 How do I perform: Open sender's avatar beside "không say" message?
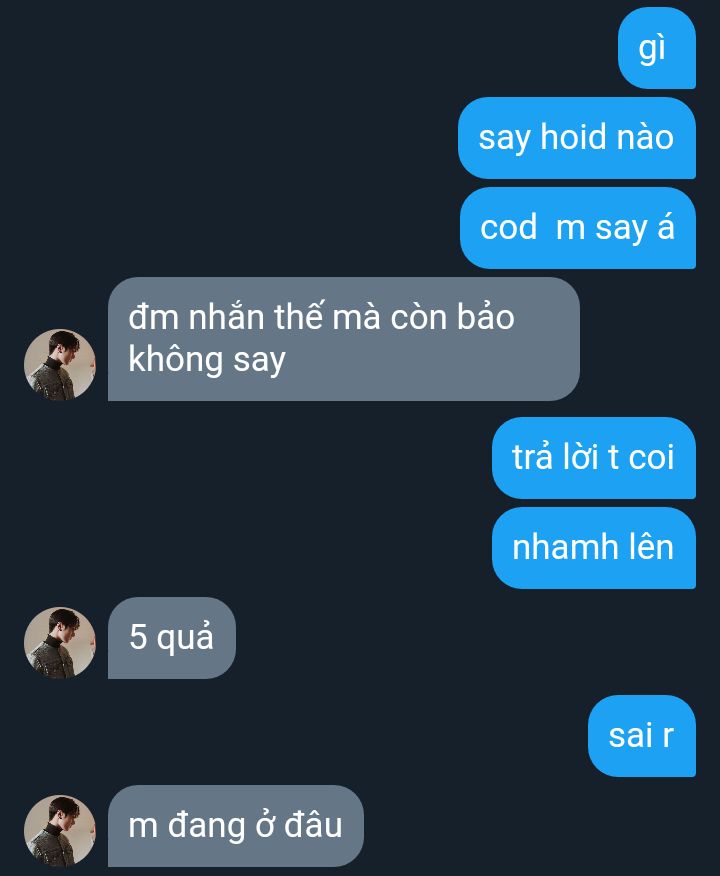point(60,364)
